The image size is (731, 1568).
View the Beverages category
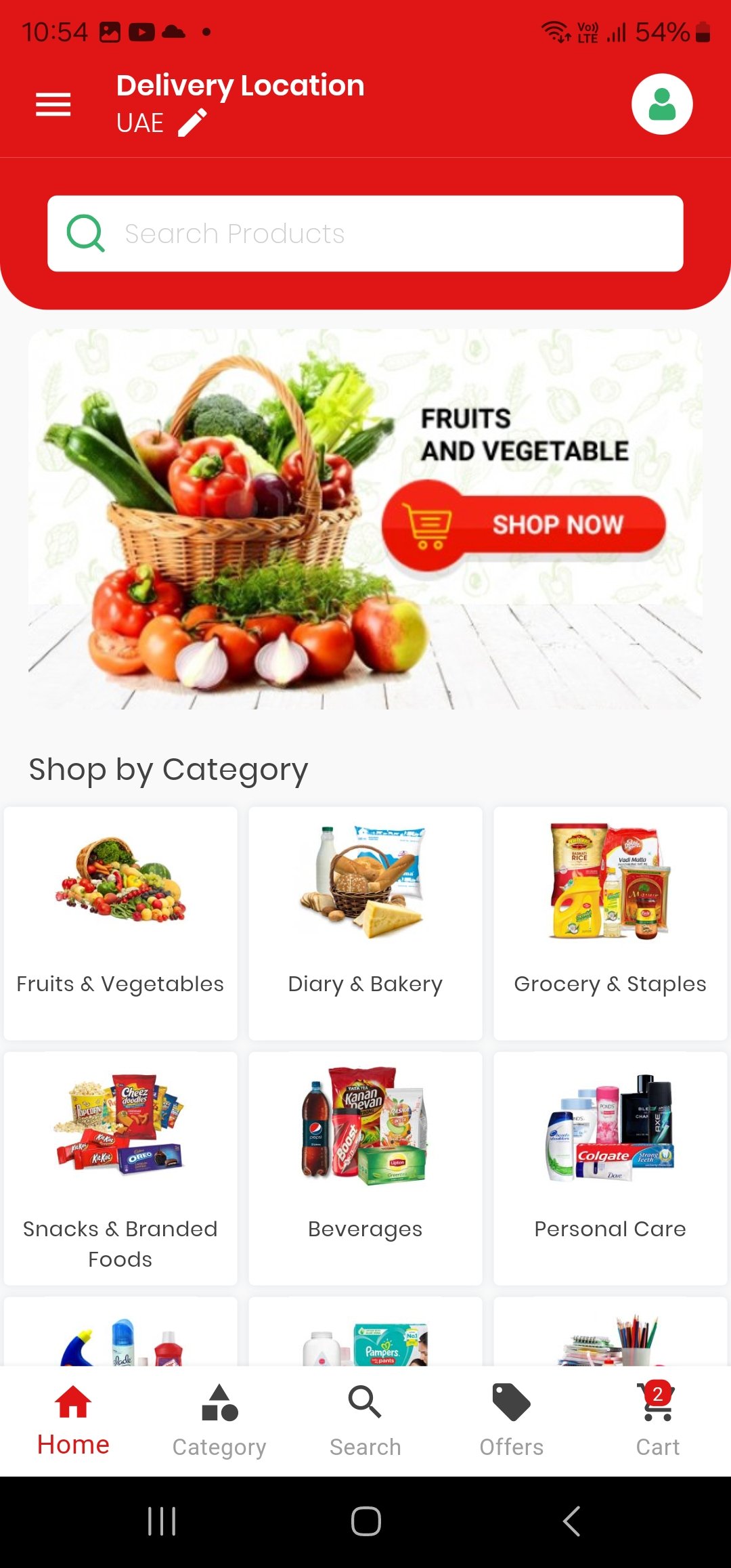pos(365,1168)
